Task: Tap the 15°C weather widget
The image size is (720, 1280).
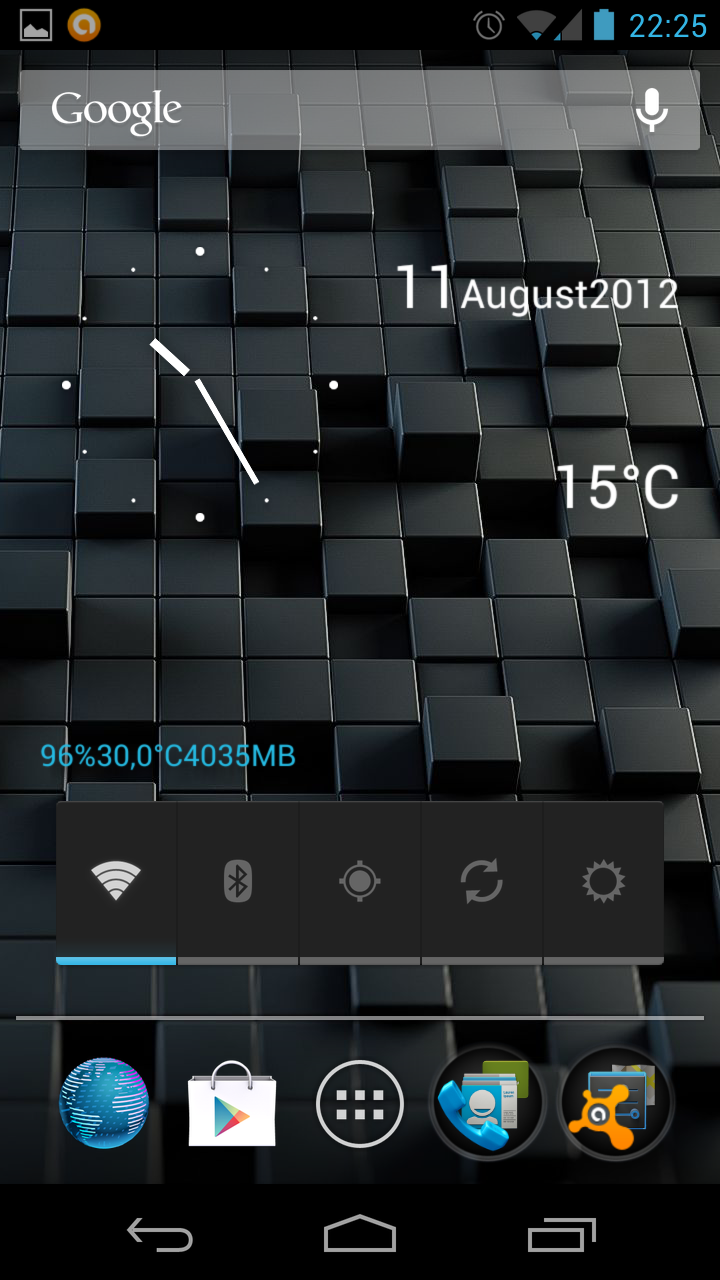Action: coord(617,487)
